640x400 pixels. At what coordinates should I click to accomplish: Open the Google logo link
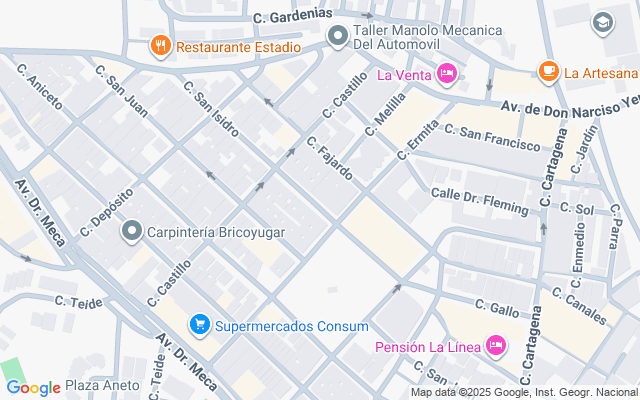click(33, 388)
